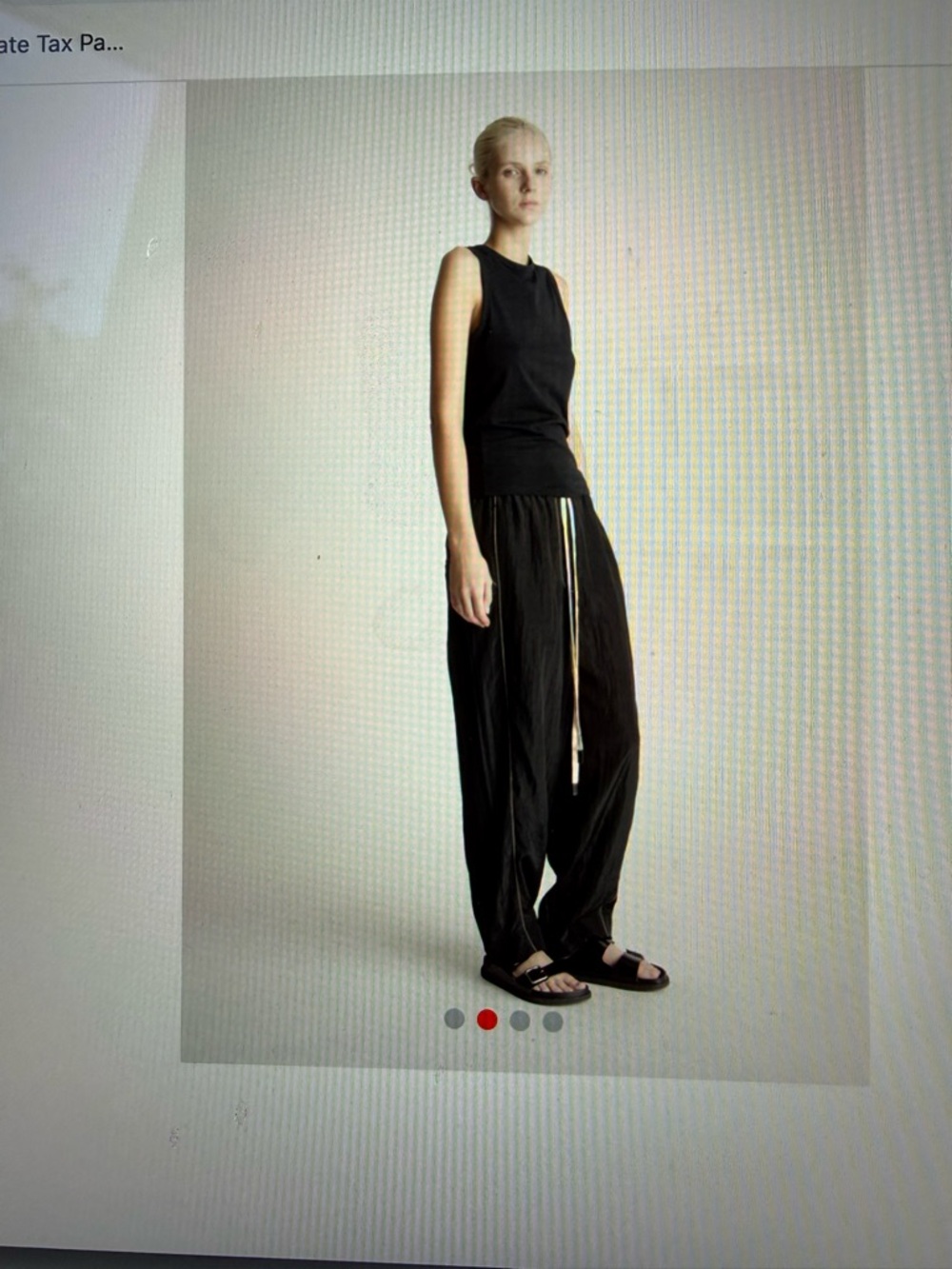Show the third carousel image
952x1269 pixels.
click(520, 1021)
